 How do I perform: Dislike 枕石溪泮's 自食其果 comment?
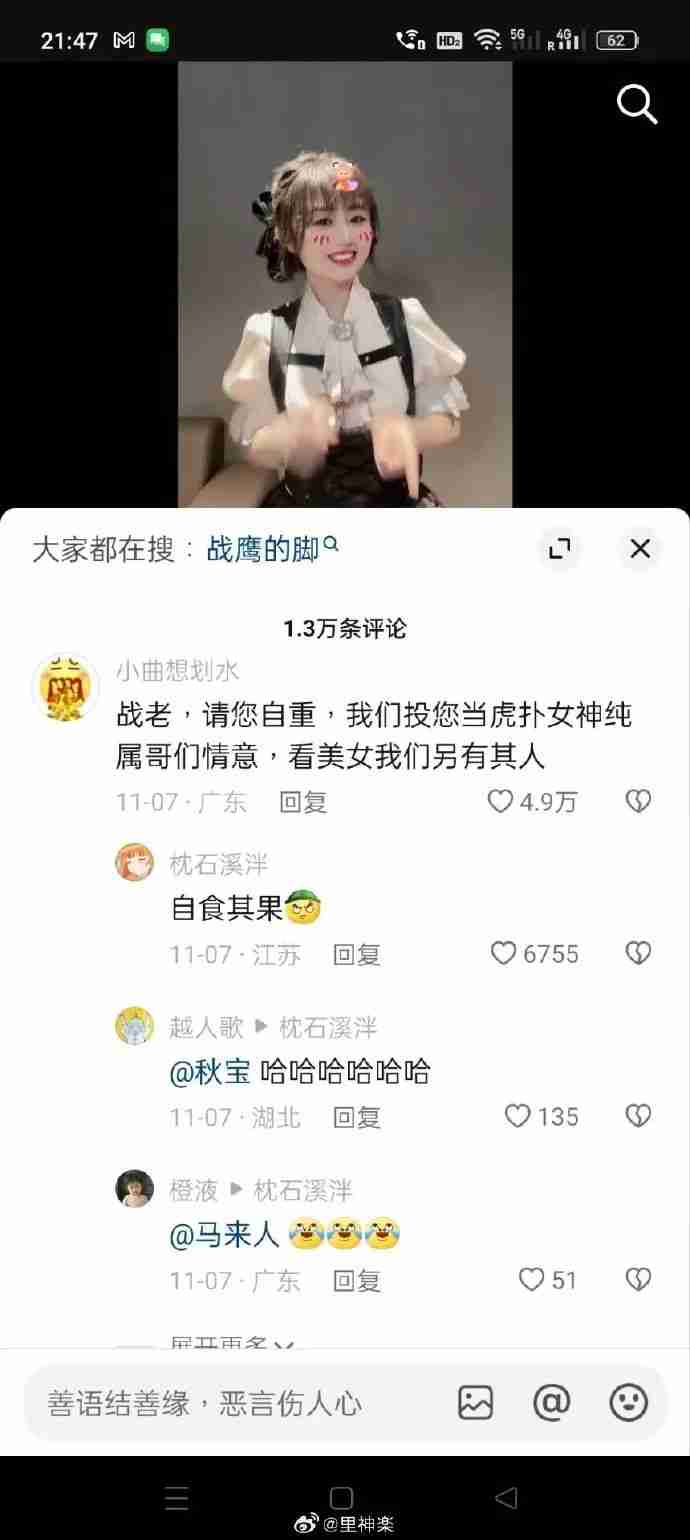pos(638,954)
